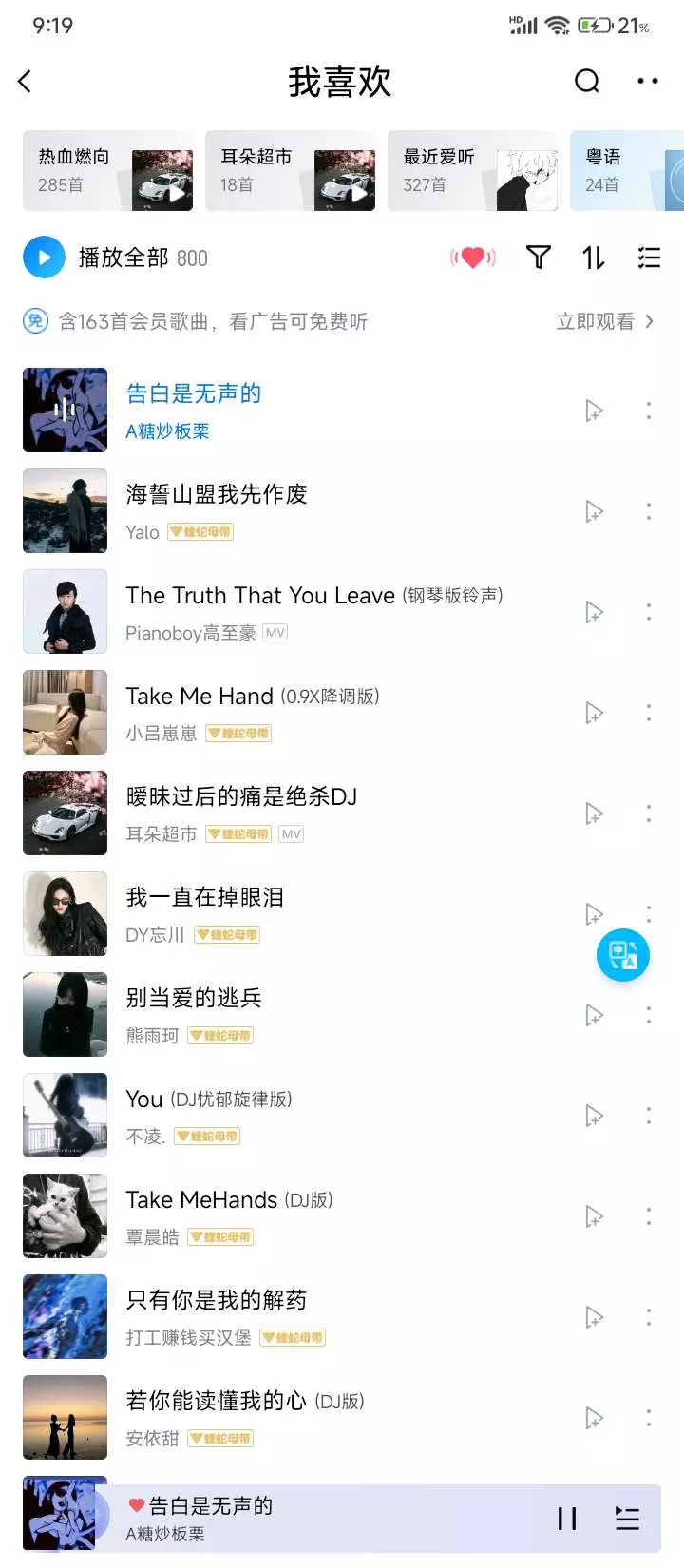This screenshot has width=684, height=1568.
Task: Filter the liked songs list
Action: point(539,258)
